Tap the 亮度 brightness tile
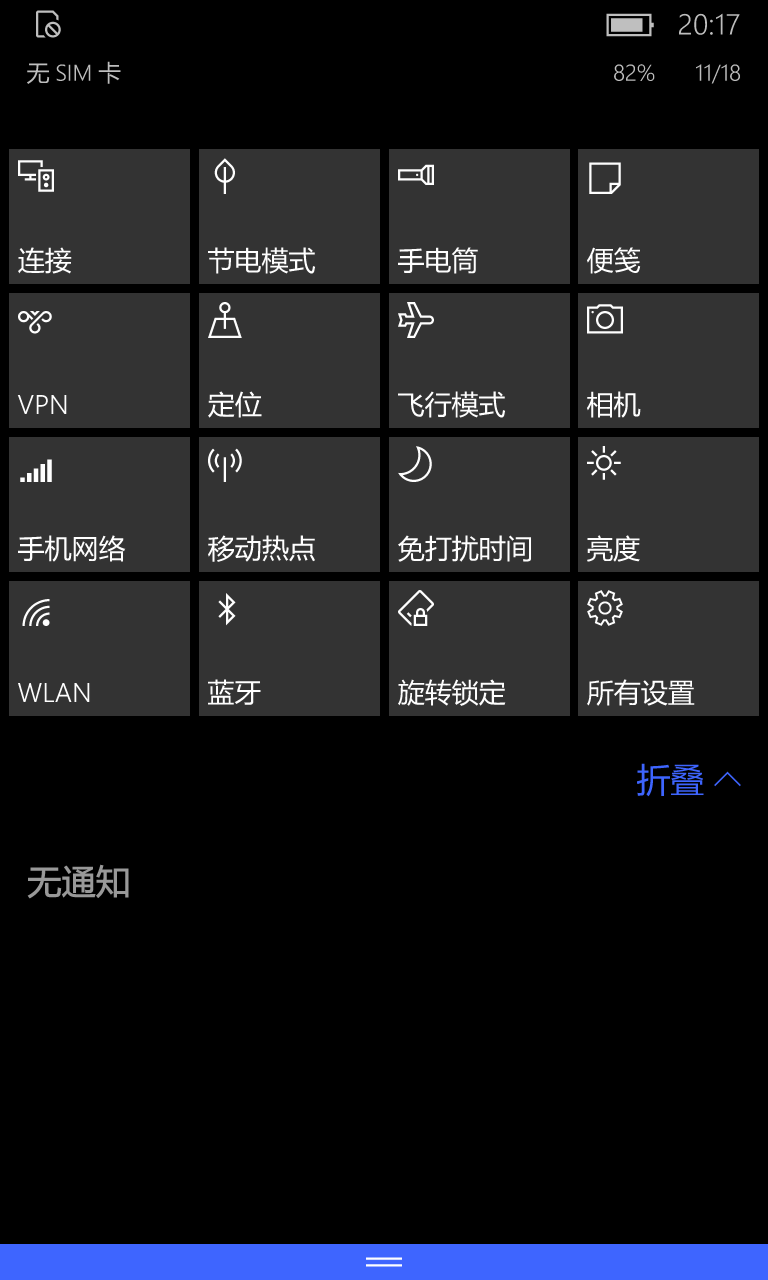 668,504
